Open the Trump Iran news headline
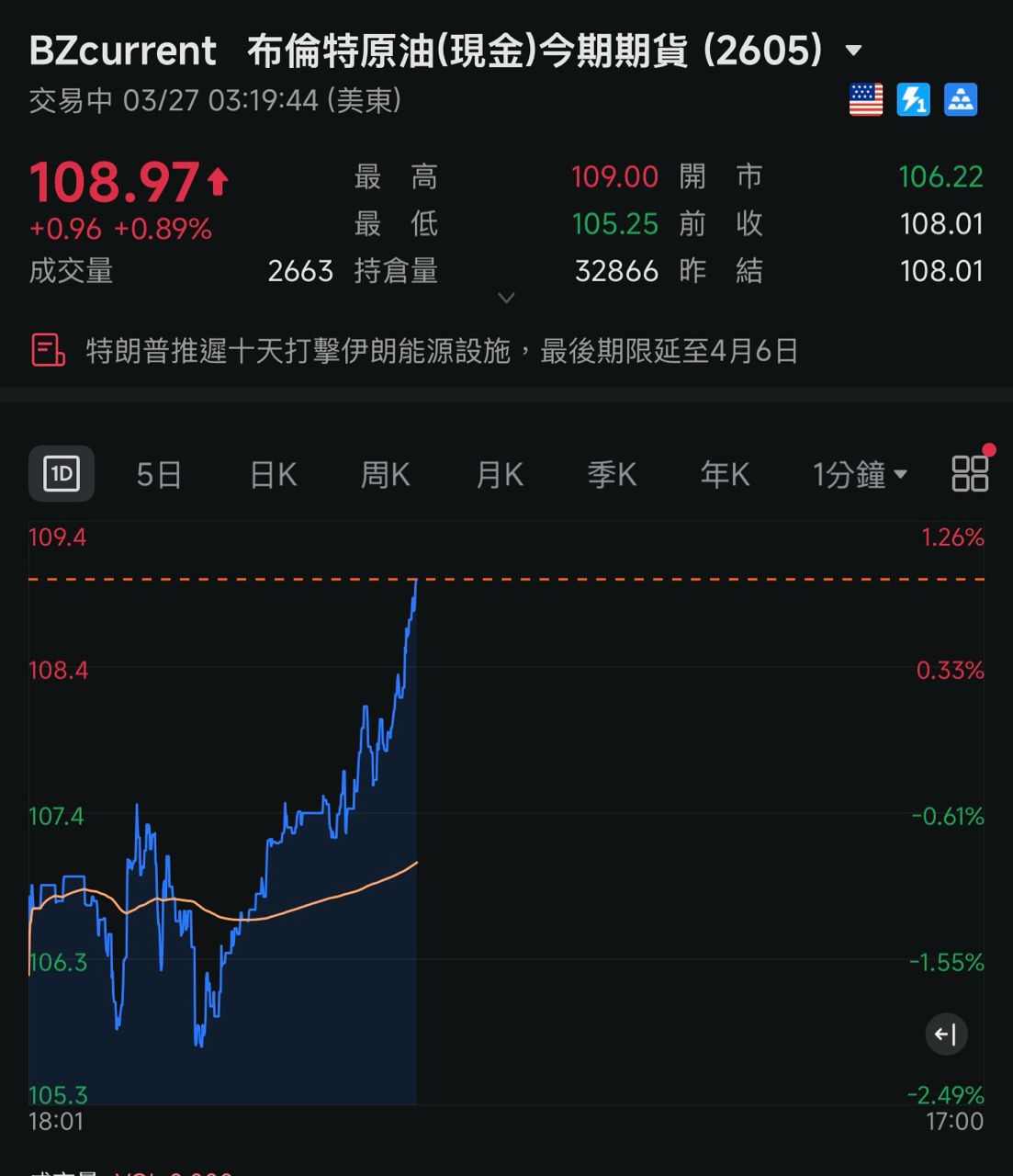The image size is (1013, 1176). point(441,351)
